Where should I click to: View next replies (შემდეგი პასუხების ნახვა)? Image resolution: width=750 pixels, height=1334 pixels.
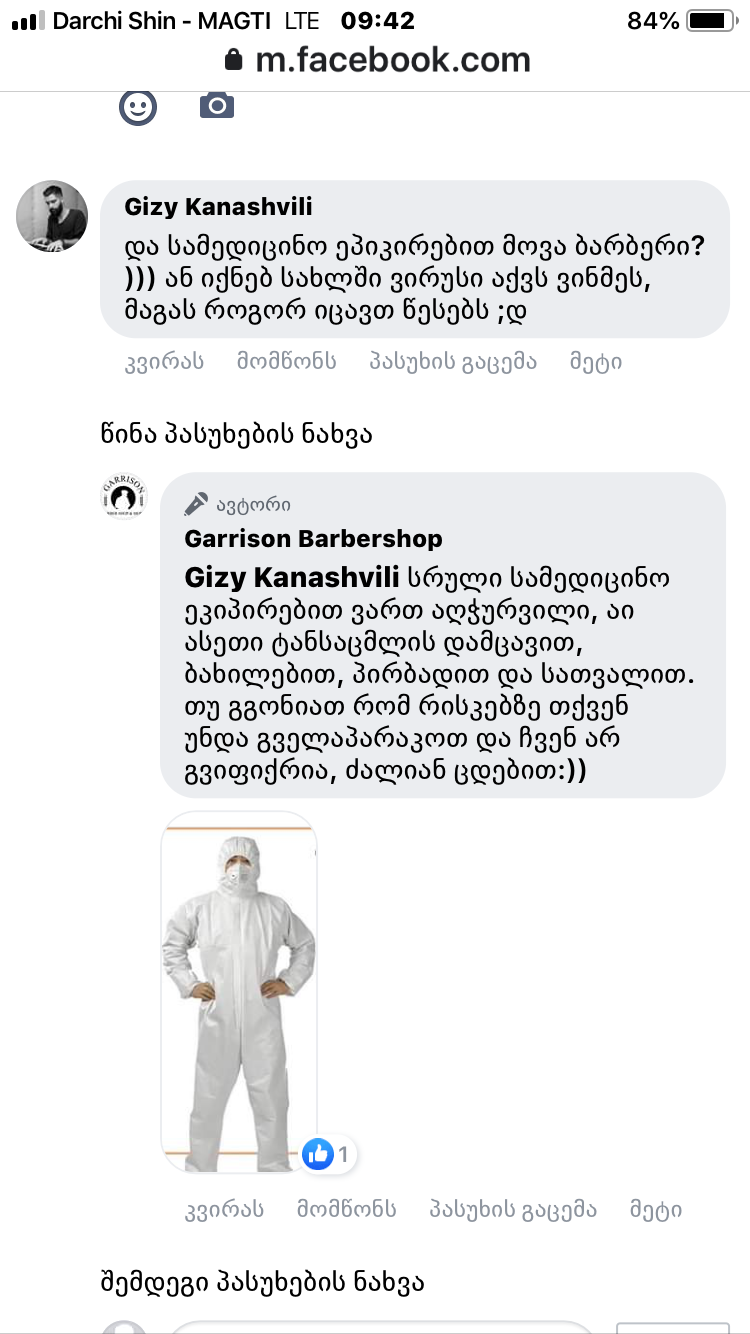coord(262,1282)
